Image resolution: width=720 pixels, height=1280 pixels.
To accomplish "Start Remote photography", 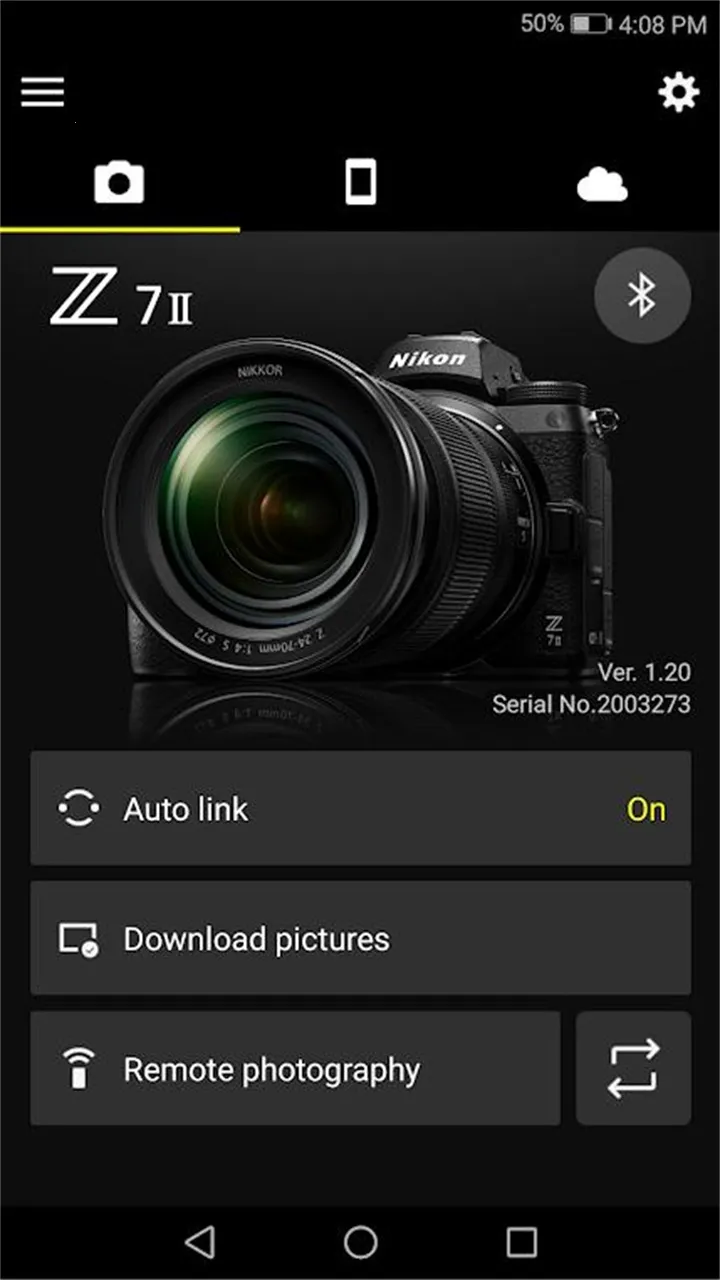I will click(295, 1067).
